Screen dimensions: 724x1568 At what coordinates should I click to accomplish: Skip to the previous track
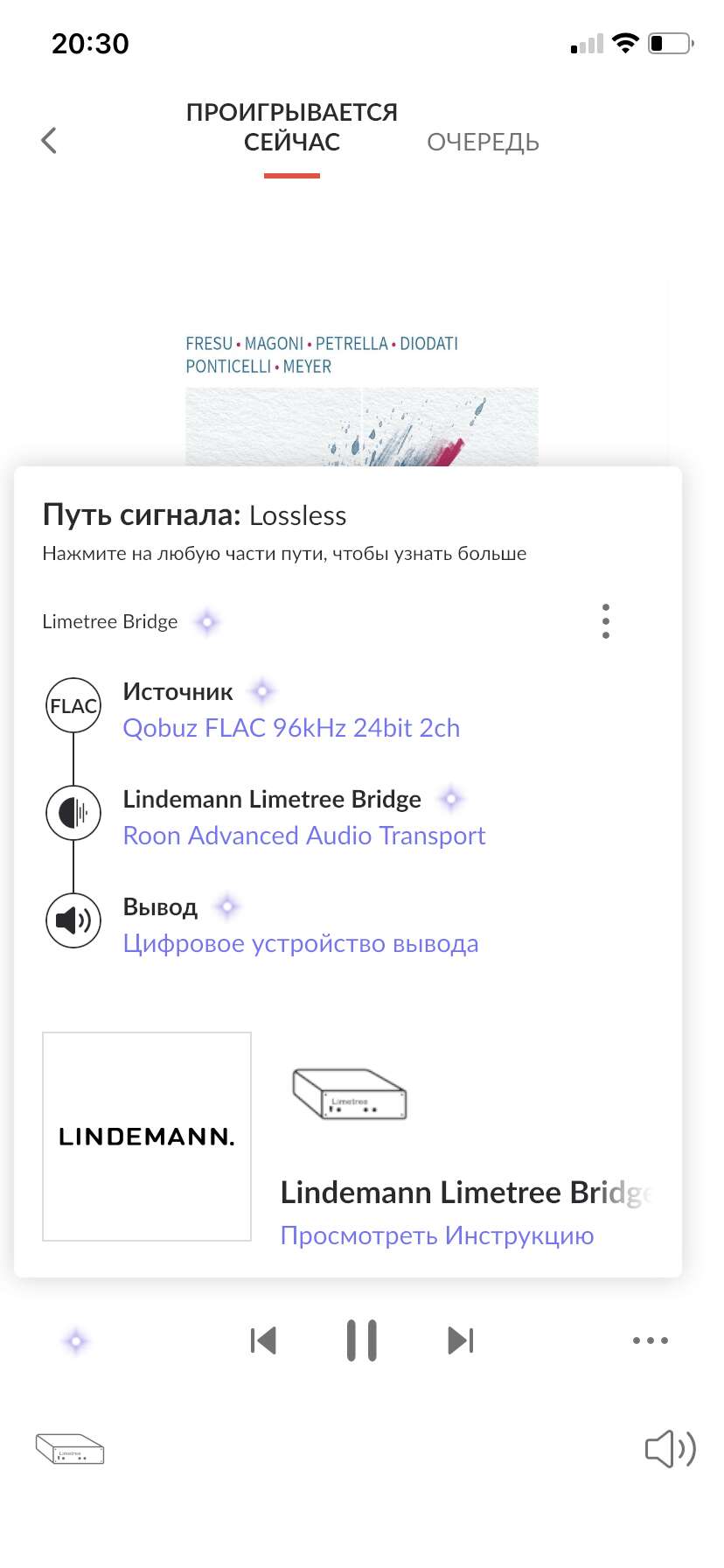coord(262,1340)
